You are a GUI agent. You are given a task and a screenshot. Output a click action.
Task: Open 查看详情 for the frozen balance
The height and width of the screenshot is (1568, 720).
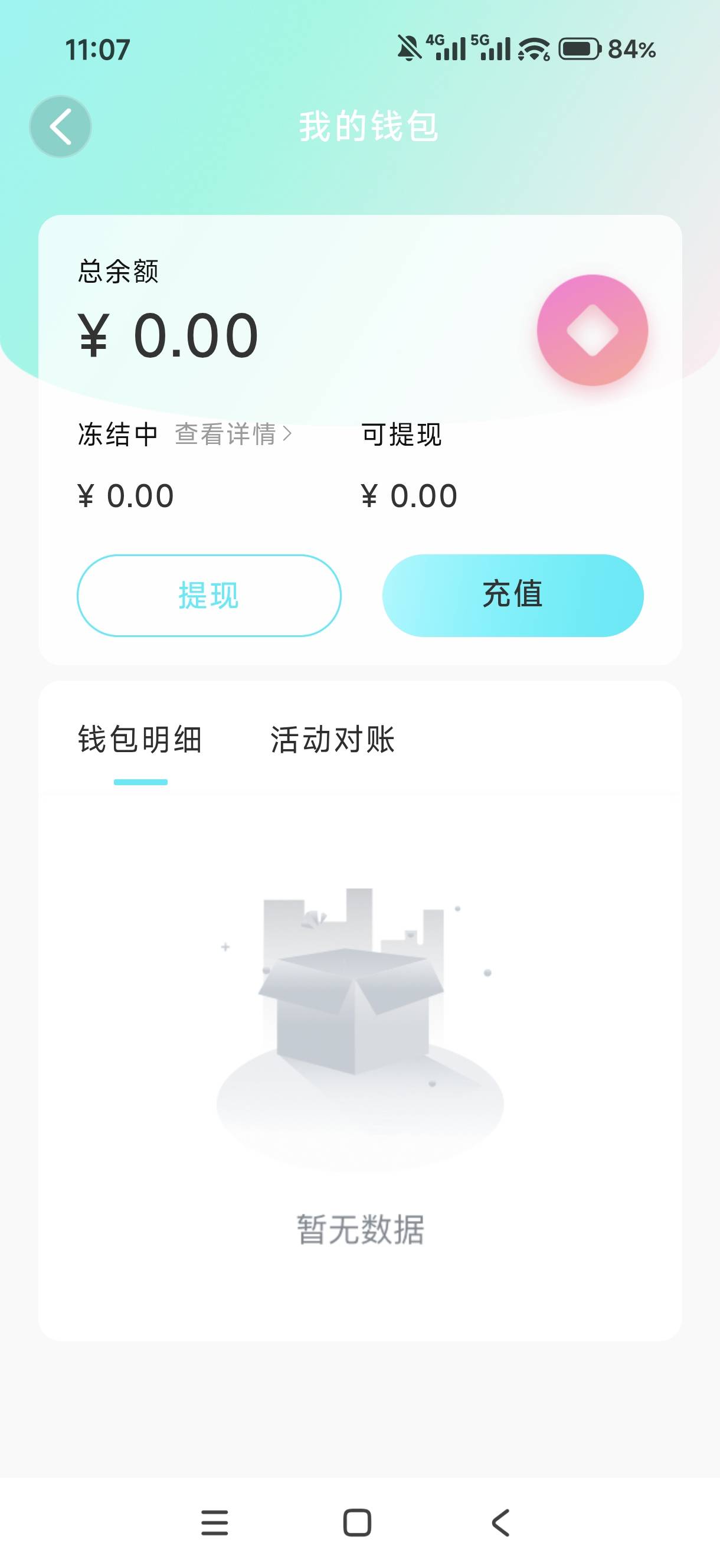[x=234, y=434]
